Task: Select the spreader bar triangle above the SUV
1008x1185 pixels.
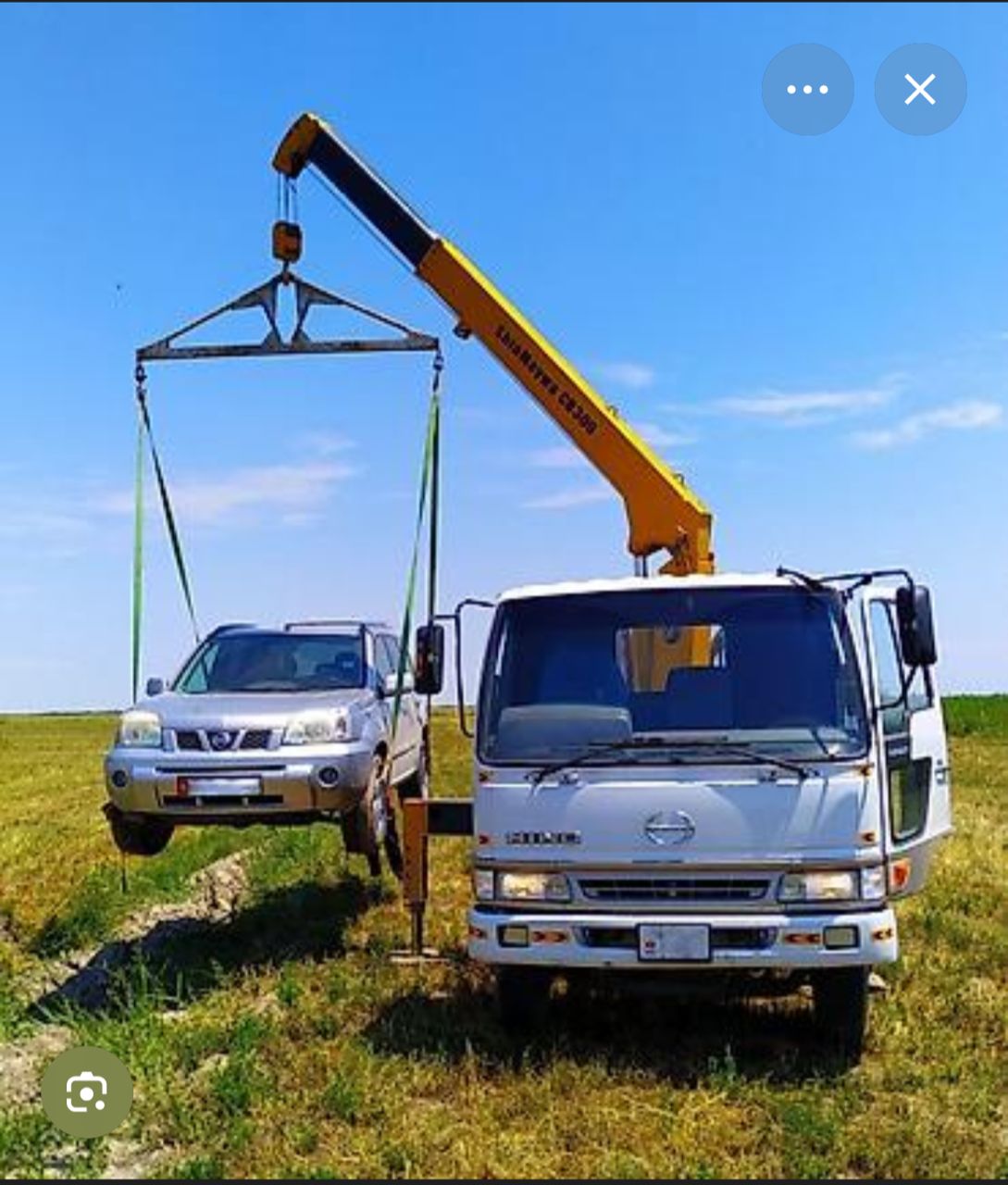Action: coord(287,306)
